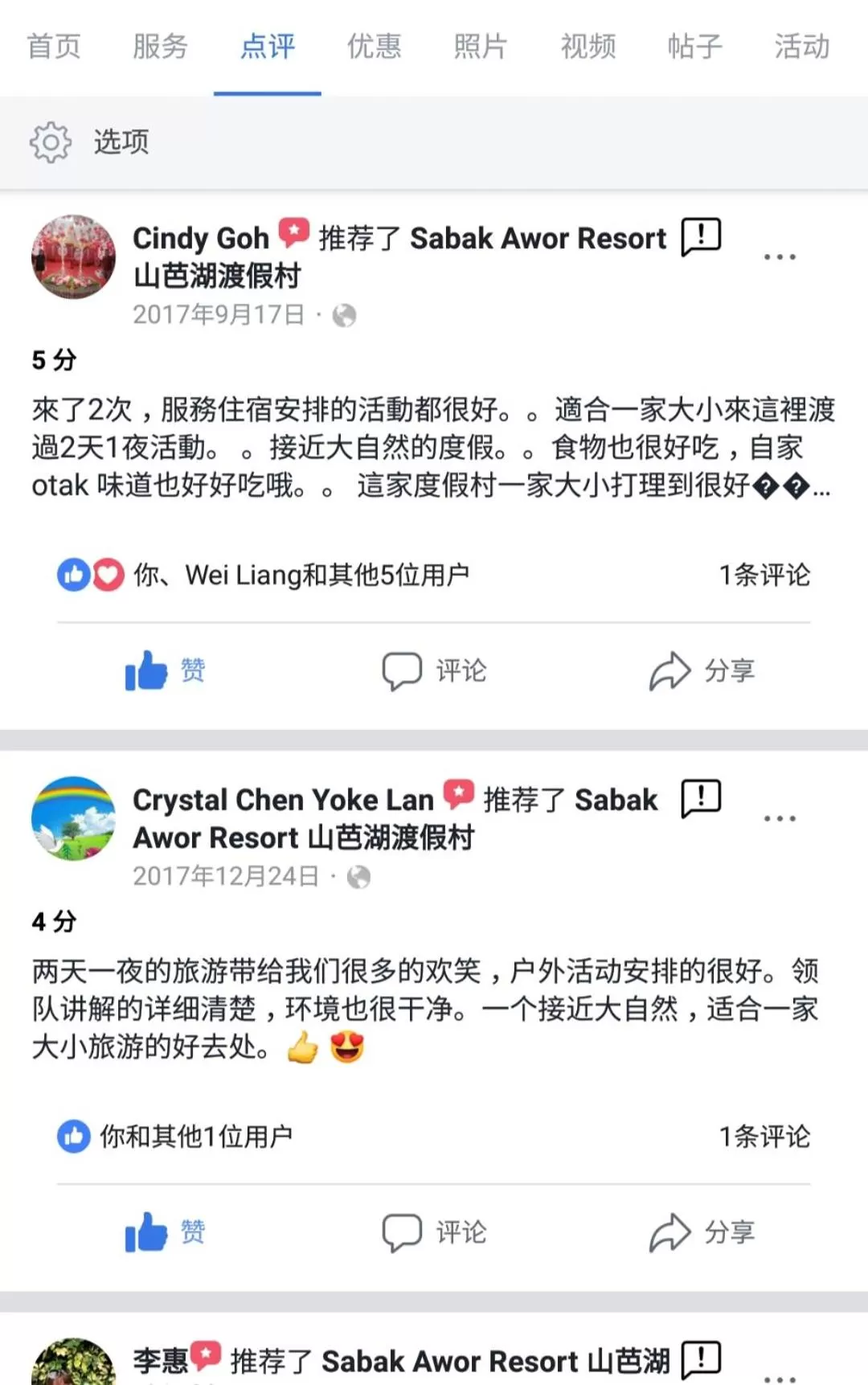Comment on Cindy Goh's review
The width and height of the screenshot is (868, 1385).
pyautogui.click(x=434, y=670)
